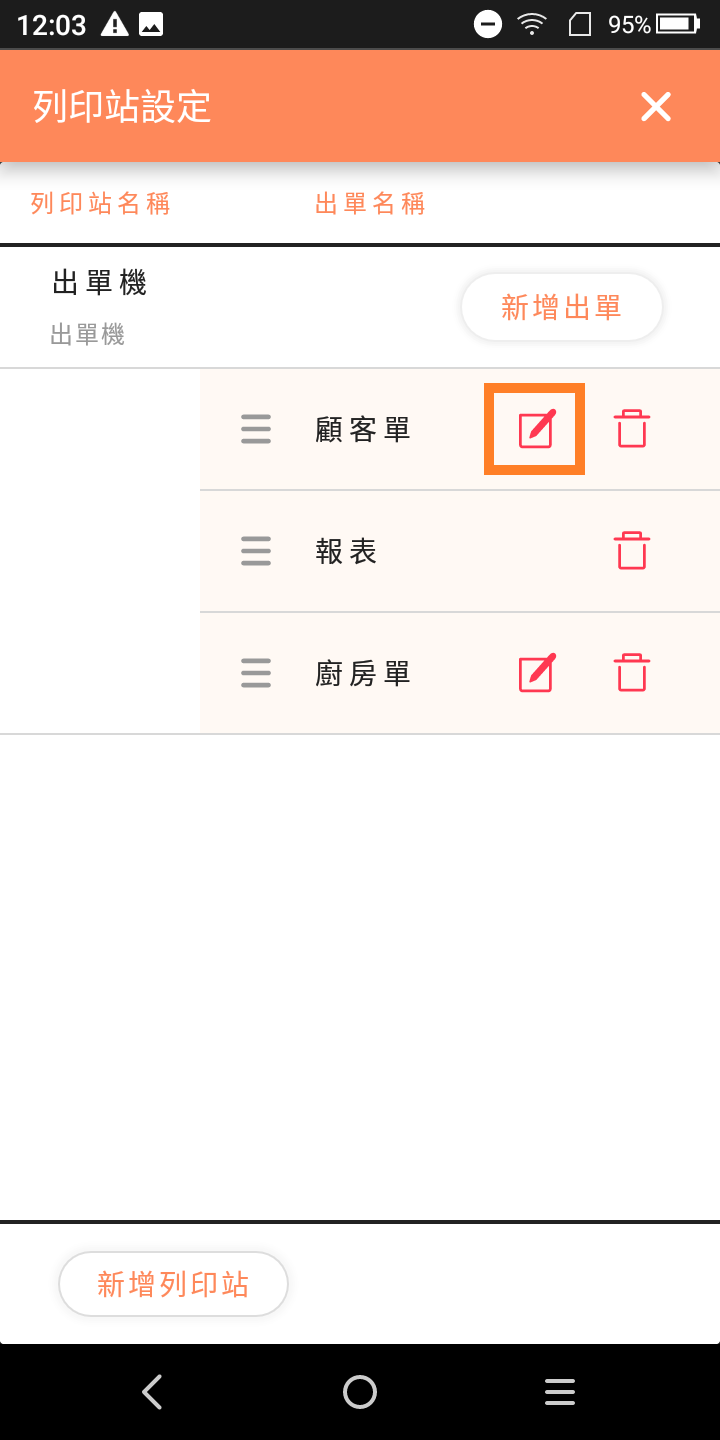Screen dimensions: 720x1440
Task: Edit the 廚房單 entry
Action: (x=536, y=673)
